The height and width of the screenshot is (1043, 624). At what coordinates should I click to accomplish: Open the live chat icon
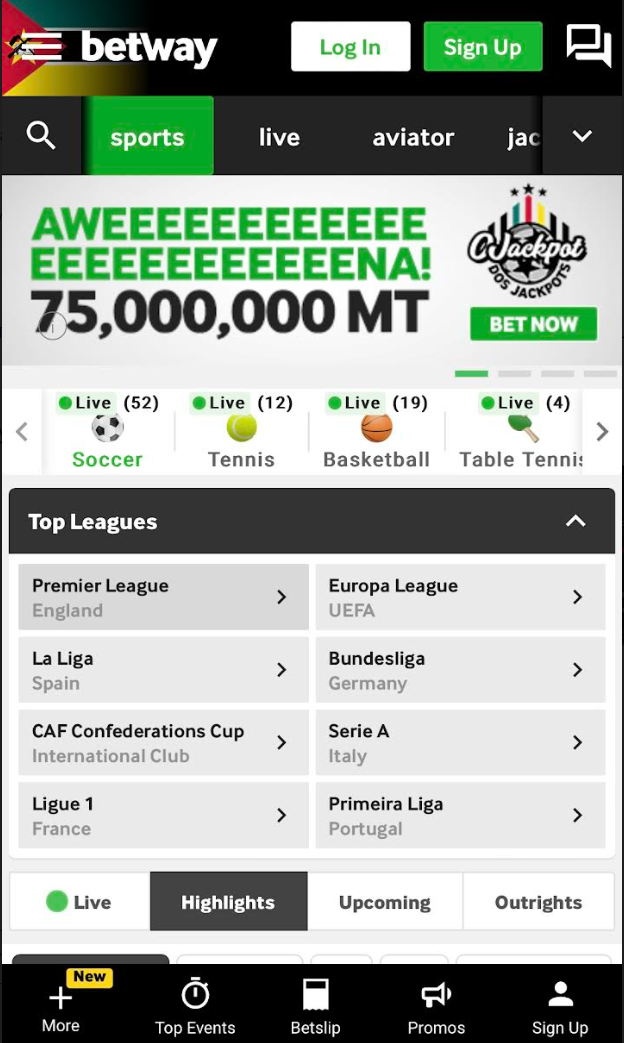[588, 46]
